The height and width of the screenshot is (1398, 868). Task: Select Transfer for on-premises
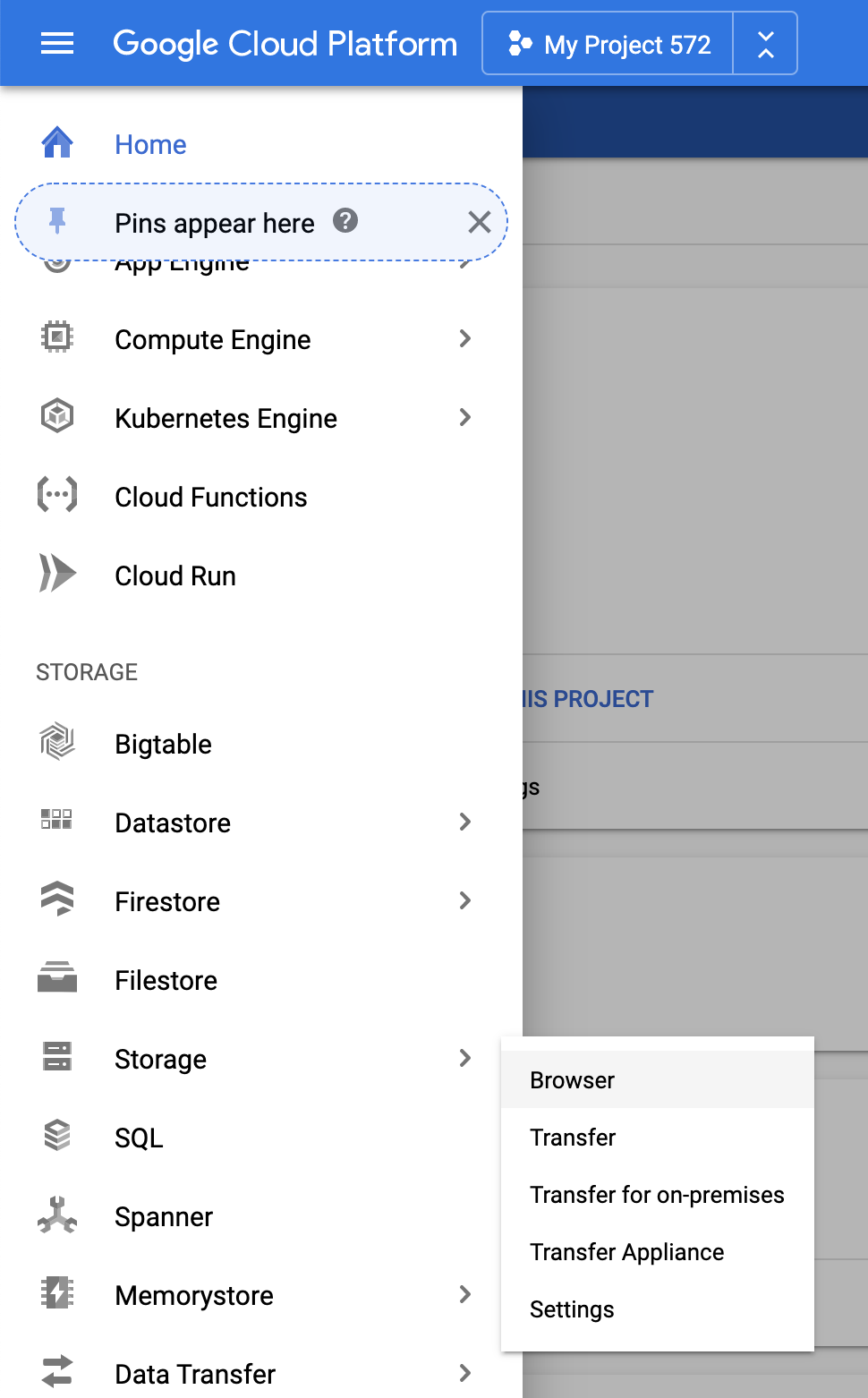click(x=656, y=1195)
